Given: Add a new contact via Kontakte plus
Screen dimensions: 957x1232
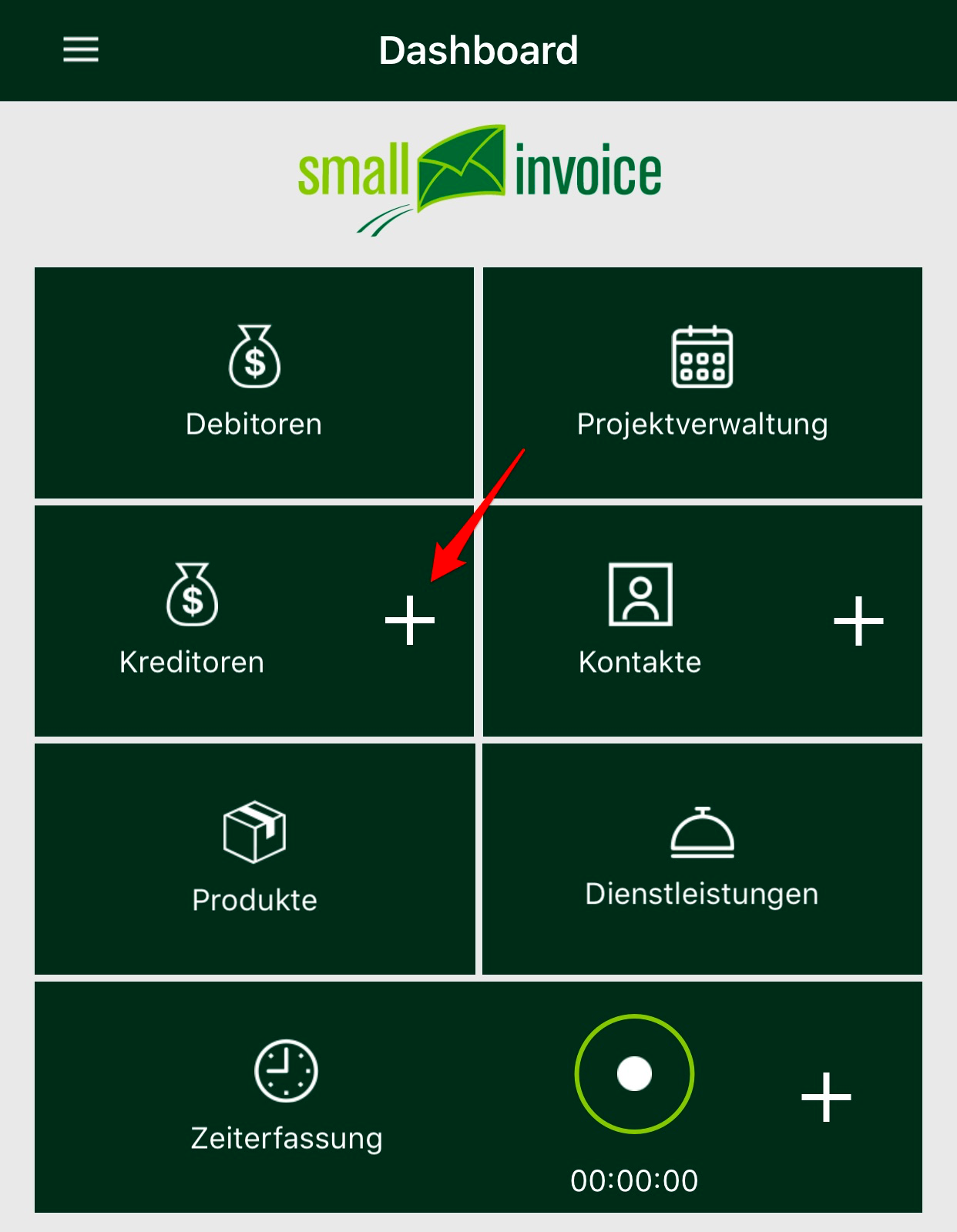Looking at the screenshot, I should click(x=858, y=620).
